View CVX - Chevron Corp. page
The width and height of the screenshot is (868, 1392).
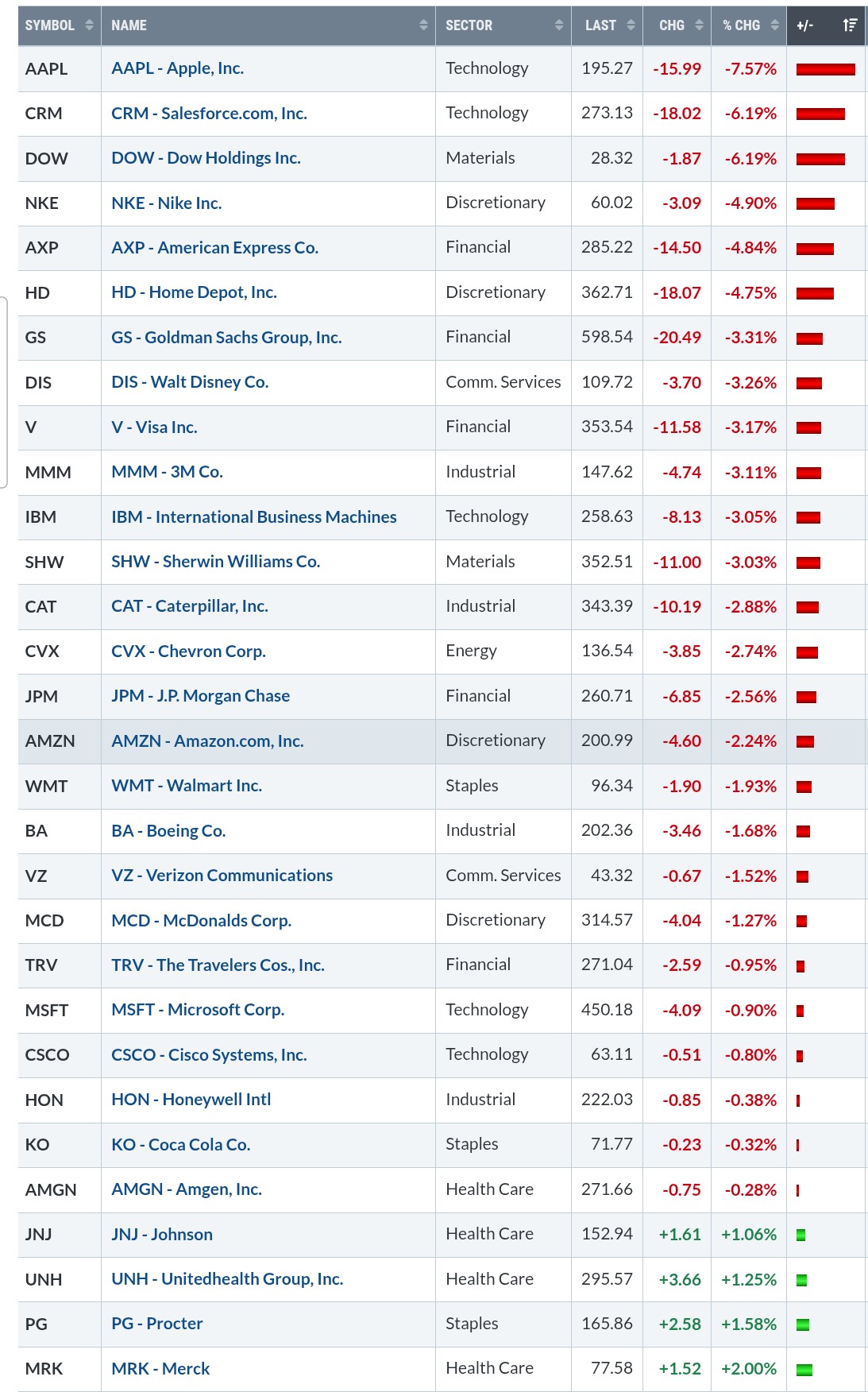188,652
